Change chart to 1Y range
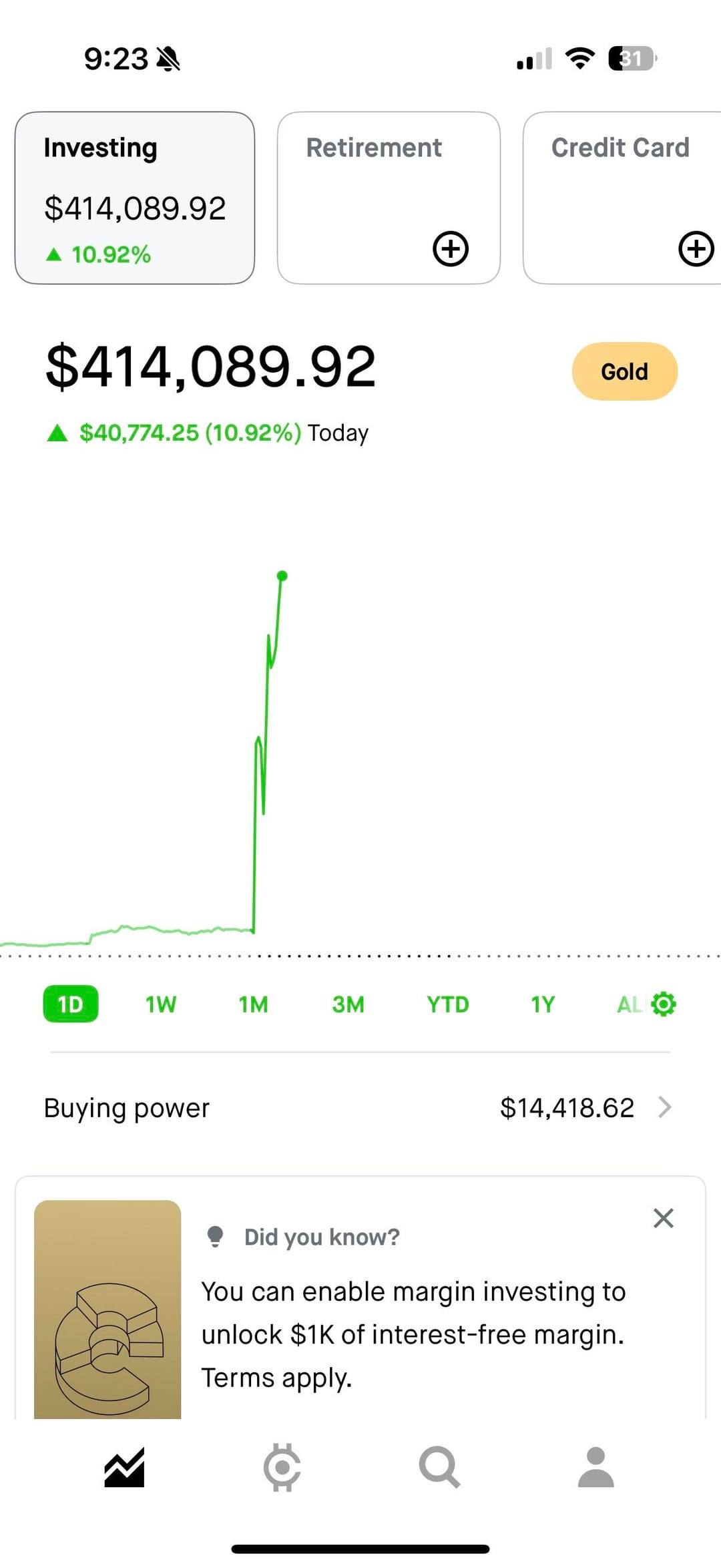 coord(543,1004)
